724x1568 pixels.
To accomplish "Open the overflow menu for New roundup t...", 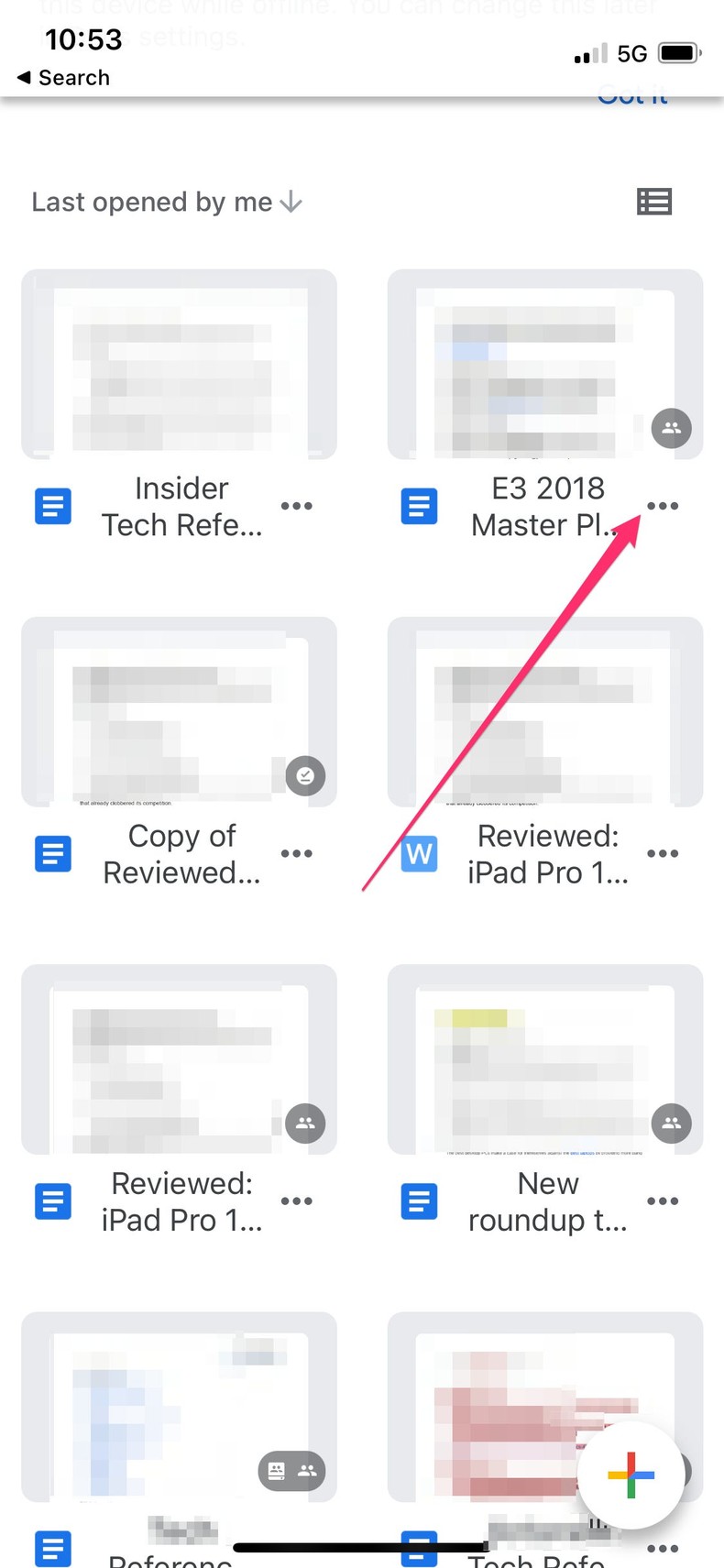I will [x=663, y=1201].
